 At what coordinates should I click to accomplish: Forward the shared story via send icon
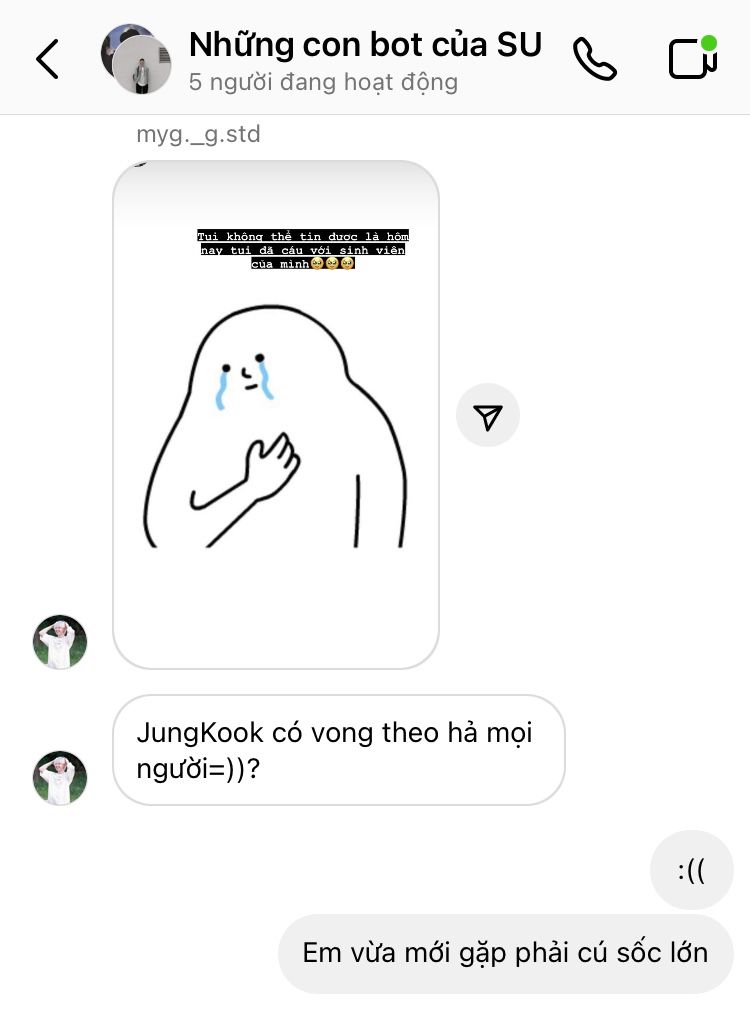pyautogui.click(x=488, y=414)
